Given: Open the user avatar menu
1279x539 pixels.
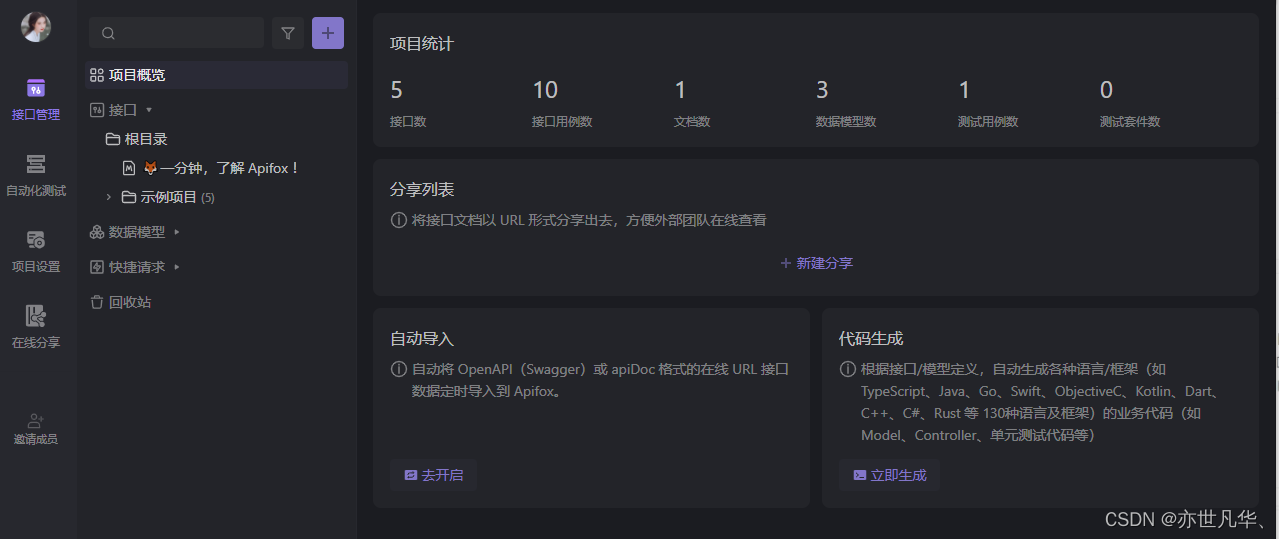Looking at the screenshot, I should (36, 27).
